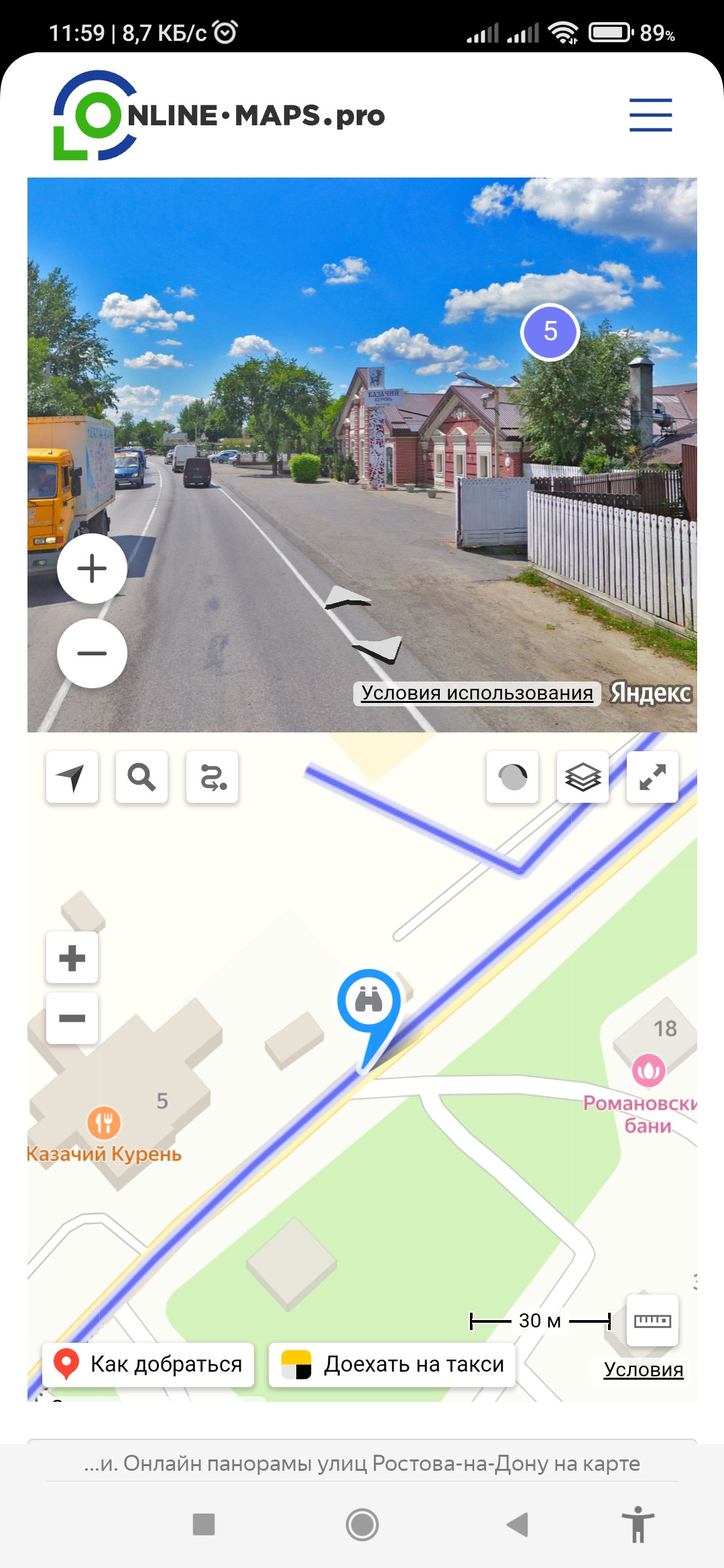Open the ruler distance tool
Viewport: 724px width, 1568px height.
(652, 1321)
